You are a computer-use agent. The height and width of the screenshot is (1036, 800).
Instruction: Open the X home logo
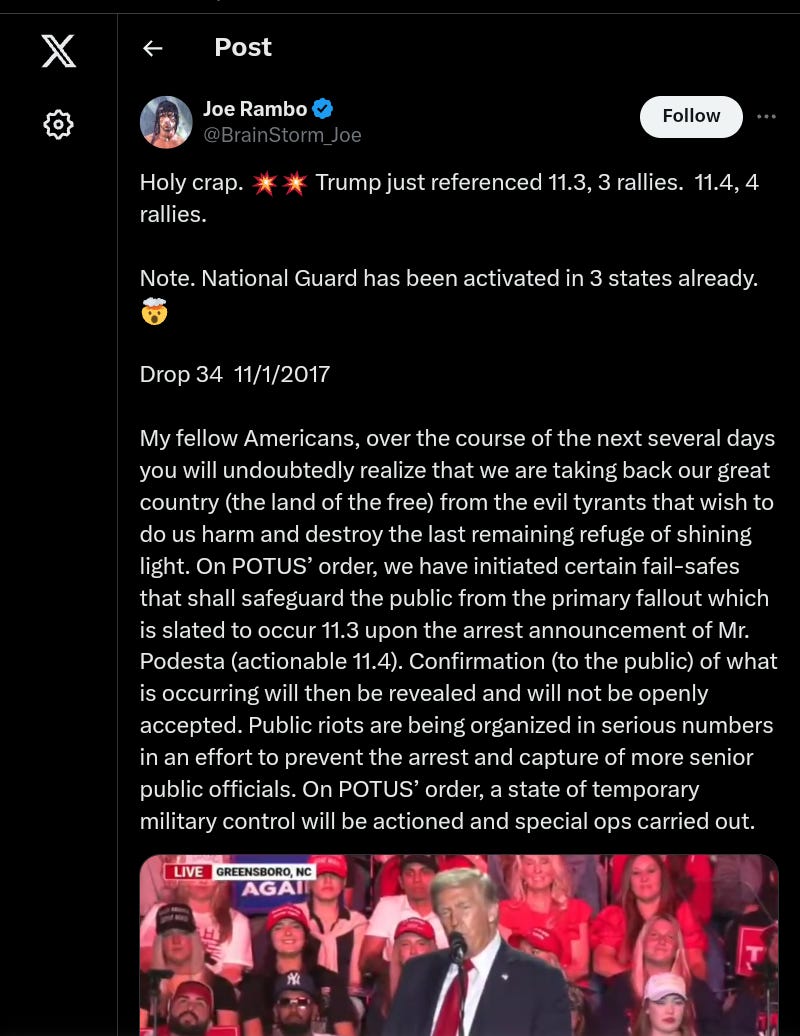click(58, 50)
